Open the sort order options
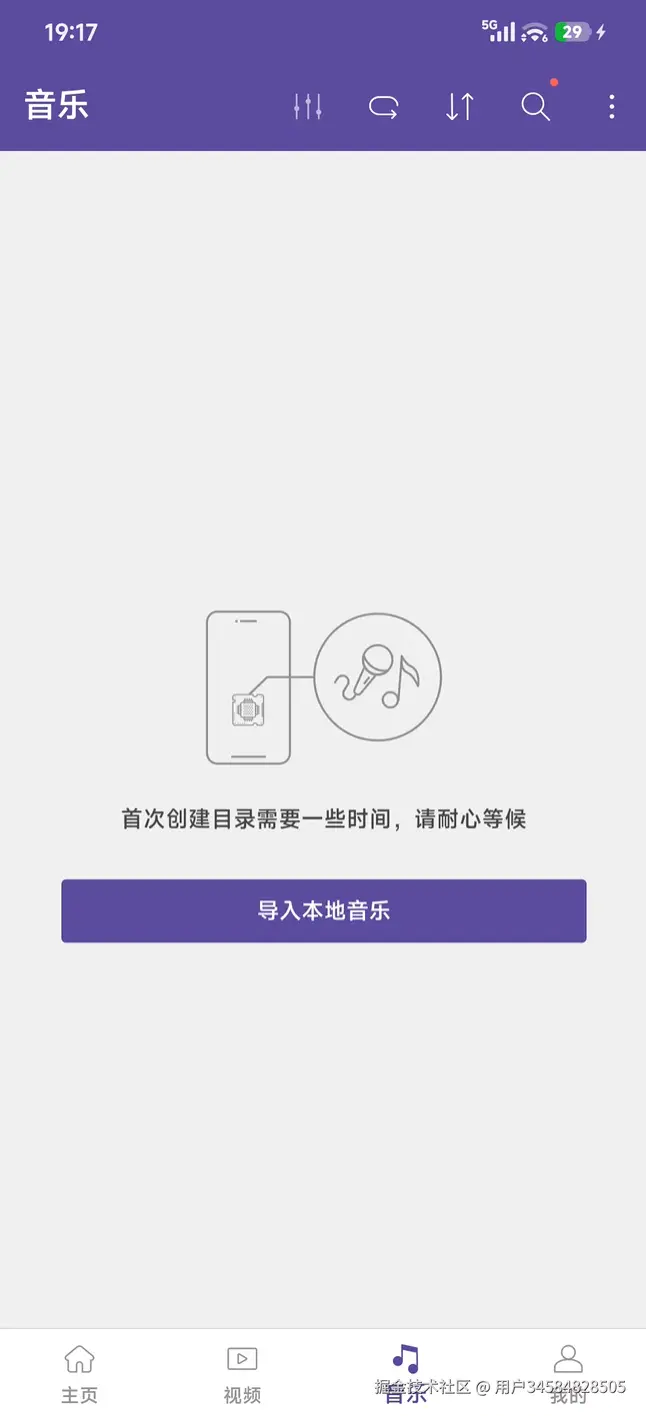Viewport: 646px width, 1416px height. pyautogui.click(x=460, y=107)
